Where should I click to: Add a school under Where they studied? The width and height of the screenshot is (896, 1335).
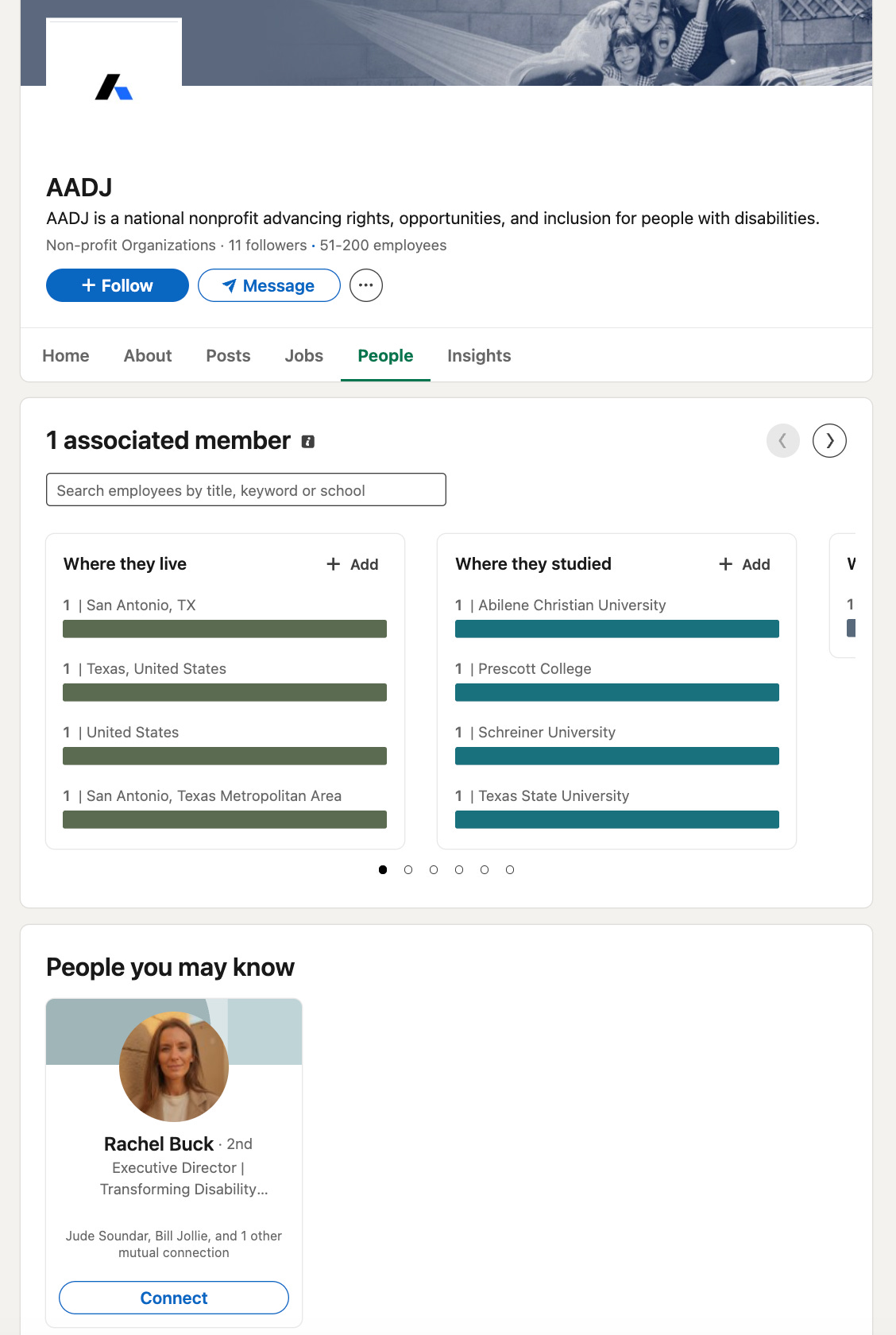(x=744, y=564)
